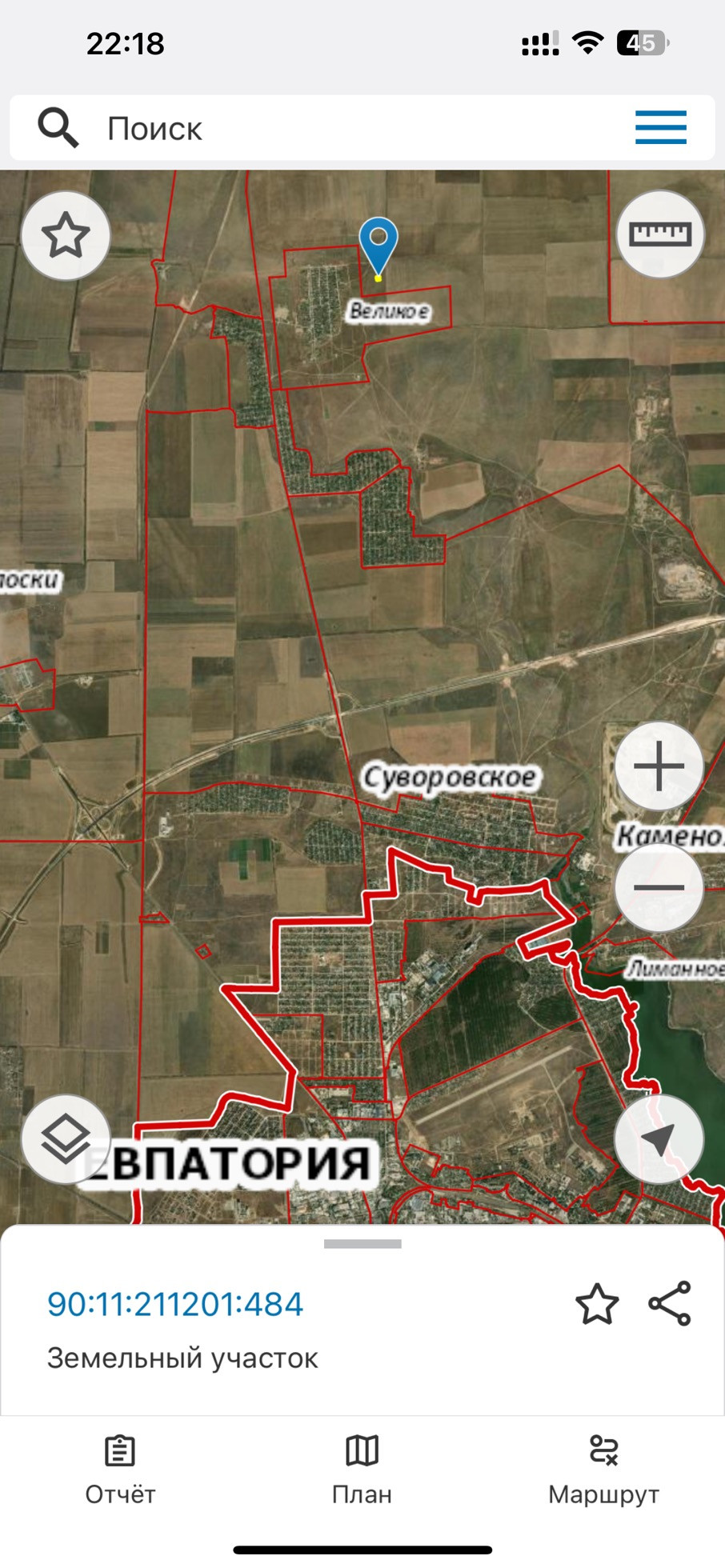Open the hamburger menu
The height and width of the screenshot is (1568, 725).
660,128
